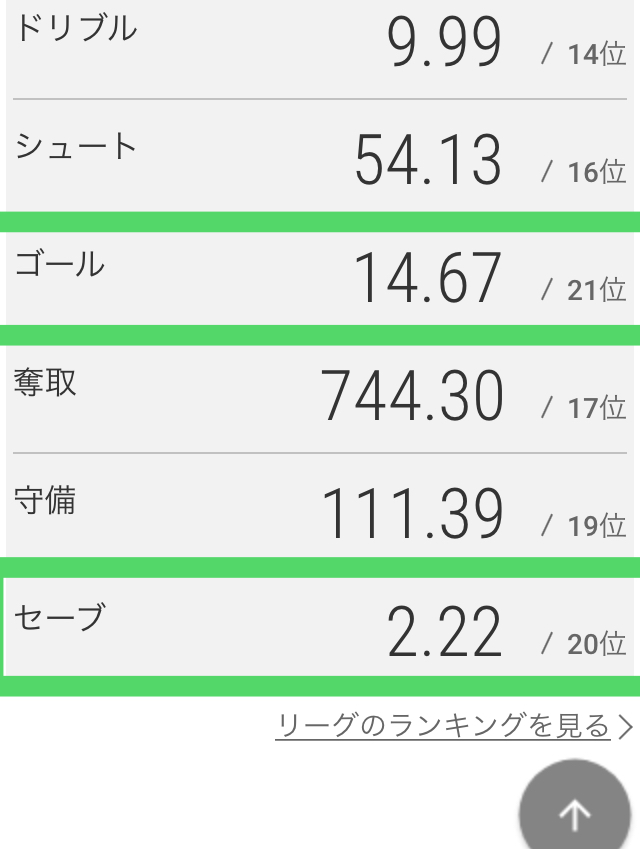Open the リーグのランキングを見る link
640x849 pixels.
(454, 726)
